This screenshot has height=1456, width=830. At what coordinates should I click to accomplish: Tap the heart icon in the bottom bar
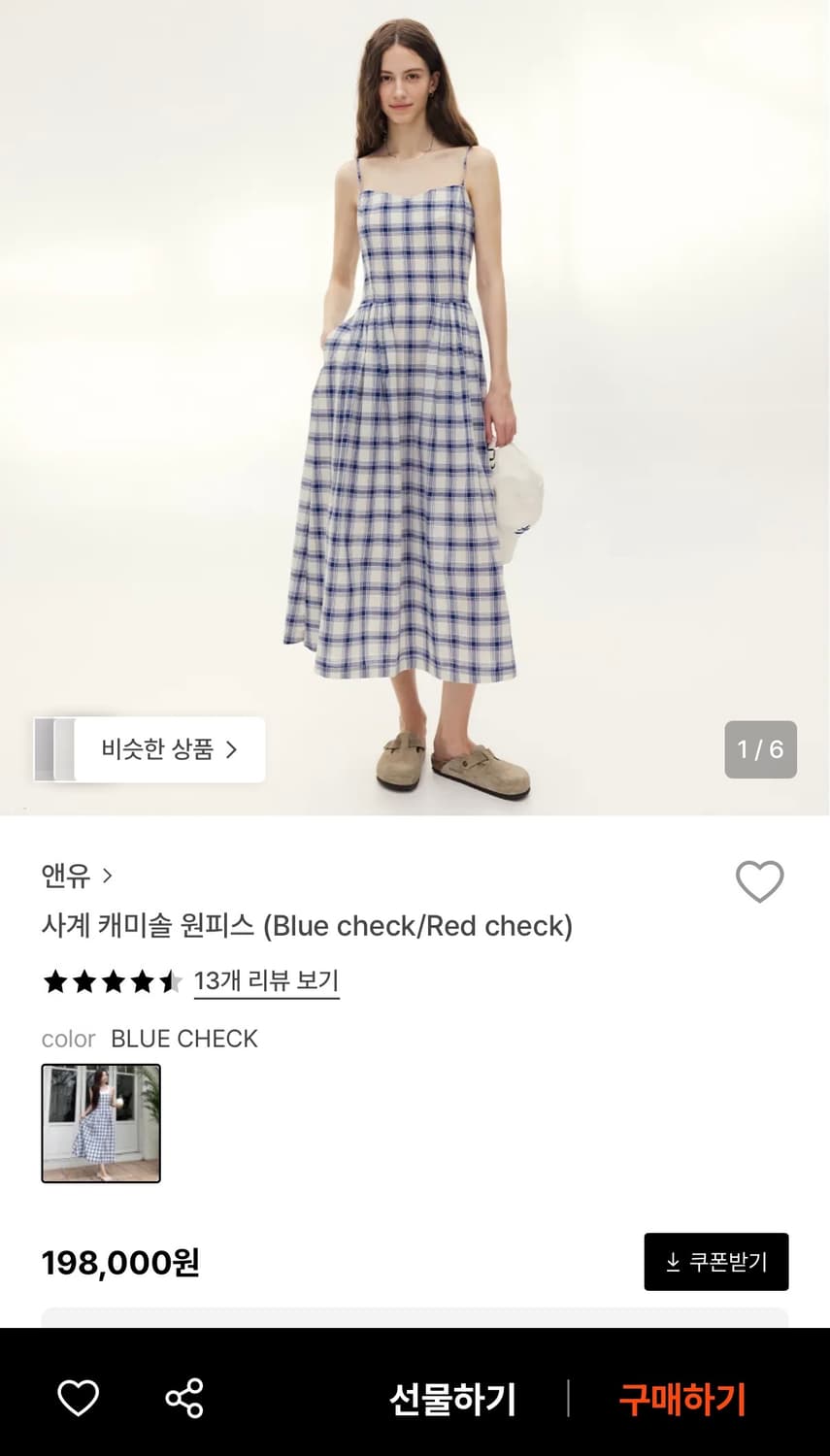pos(79,1398)
